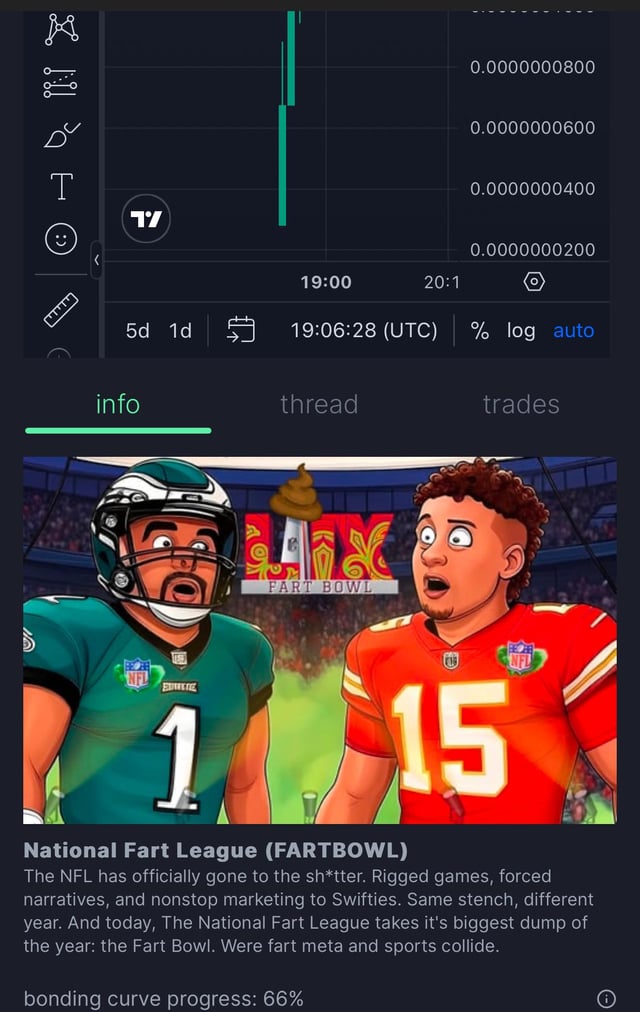Viewport: 640px width, 1012px height.
Task: Open chart settings hexagon icon
Action: click(x=534, y=282)
